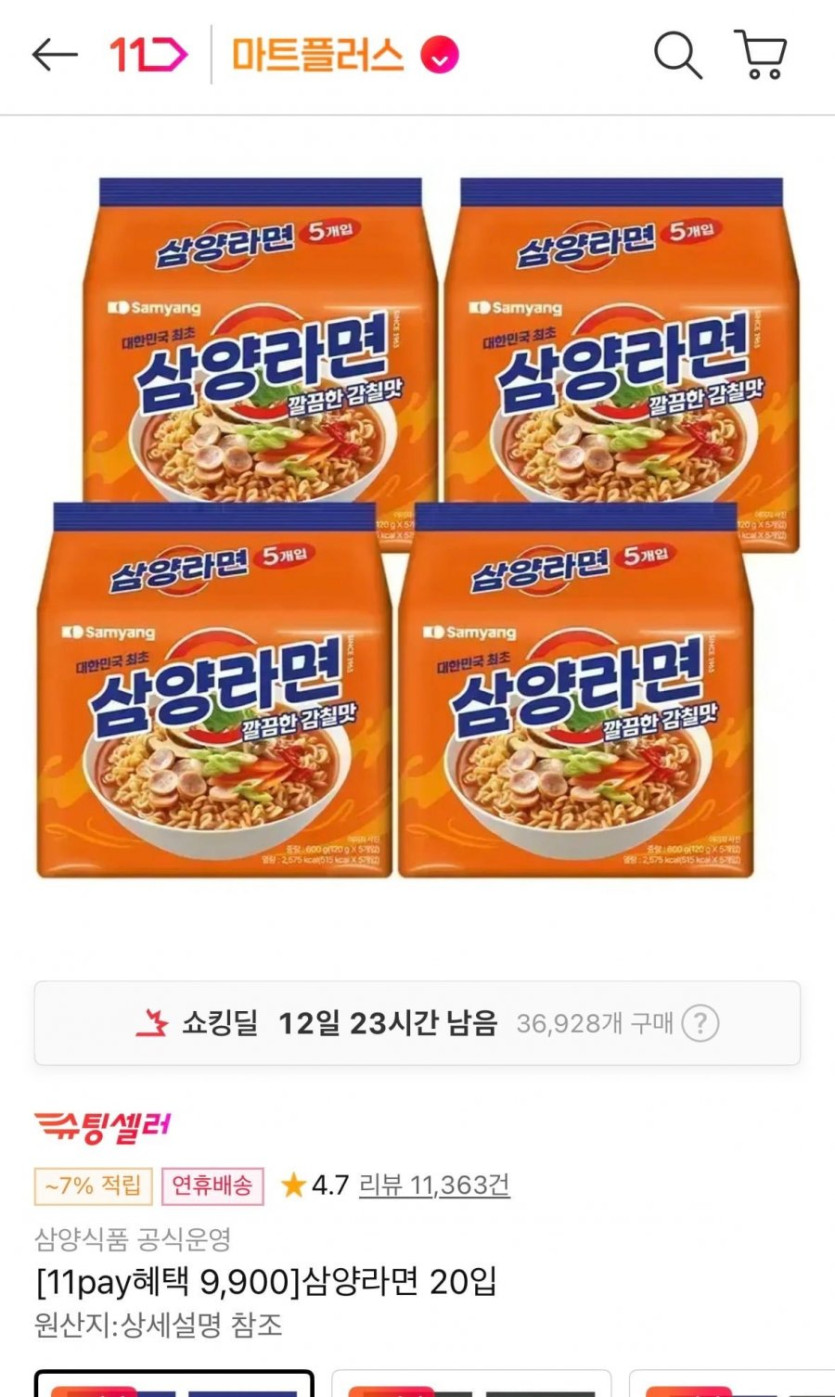Screen dimensions: 835x1397
Task: Click the 쇼킹딜 countdown banner
Action: point(417,1021)
